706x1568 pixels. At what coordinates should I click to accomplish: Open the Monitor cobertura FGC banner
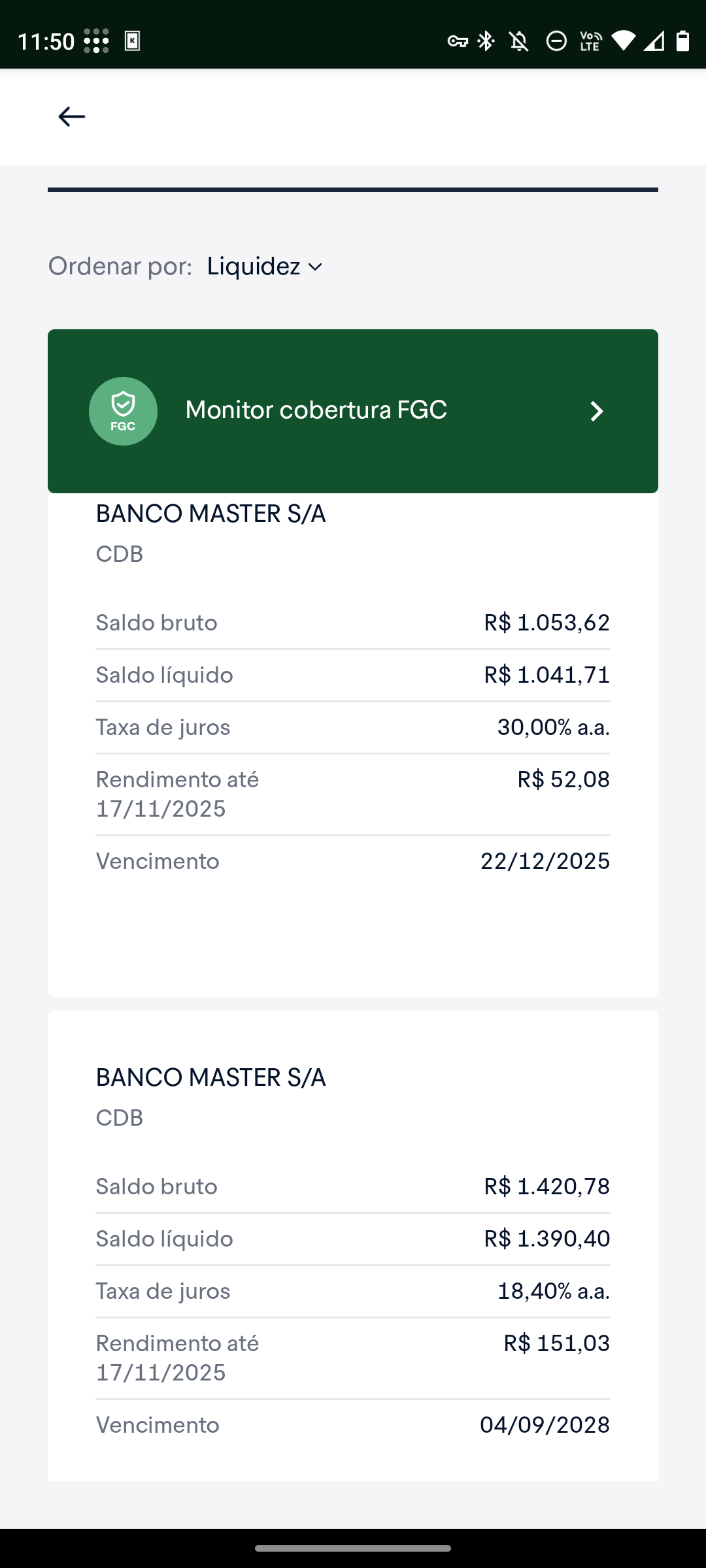[353, 411]
